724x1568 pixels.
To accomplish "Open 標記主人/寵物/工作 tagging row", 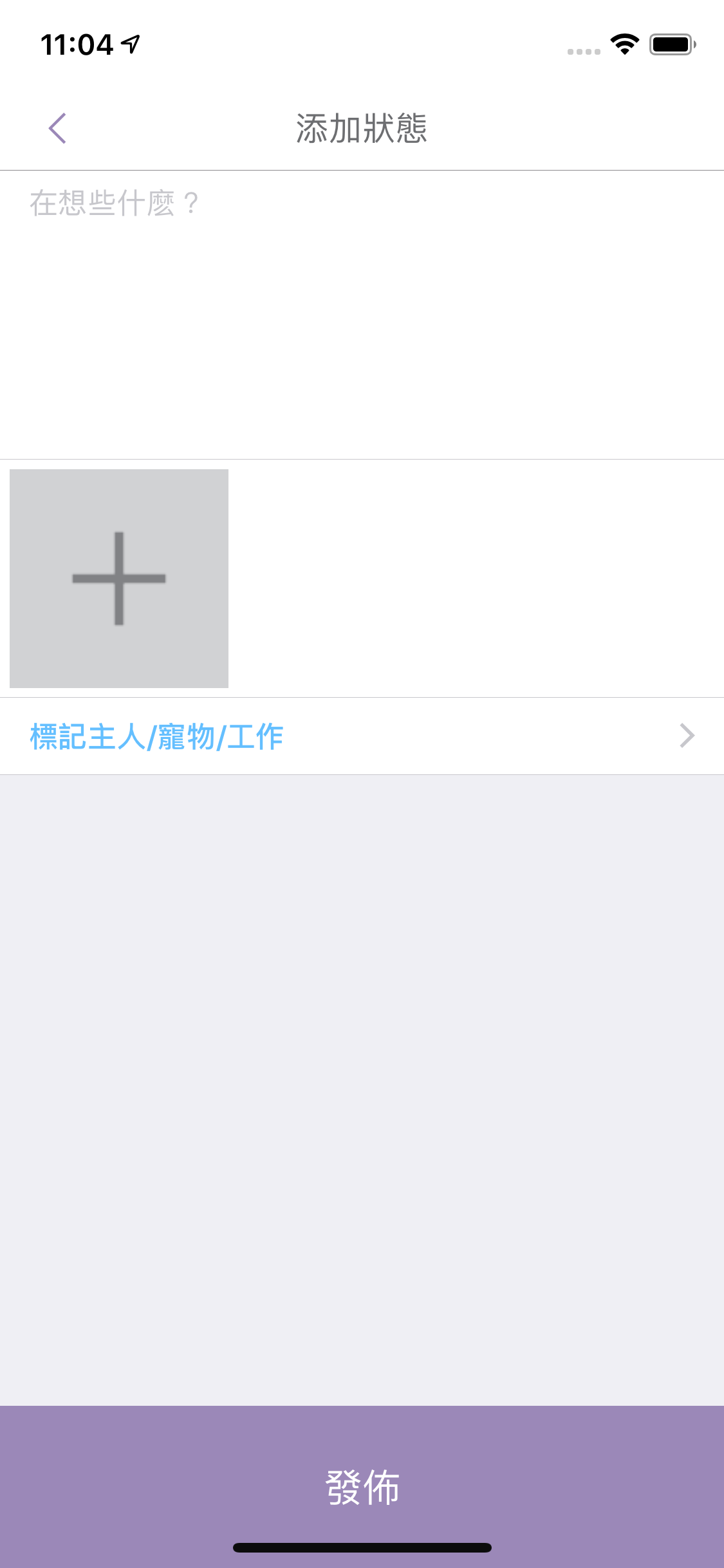I will (362, 736).
